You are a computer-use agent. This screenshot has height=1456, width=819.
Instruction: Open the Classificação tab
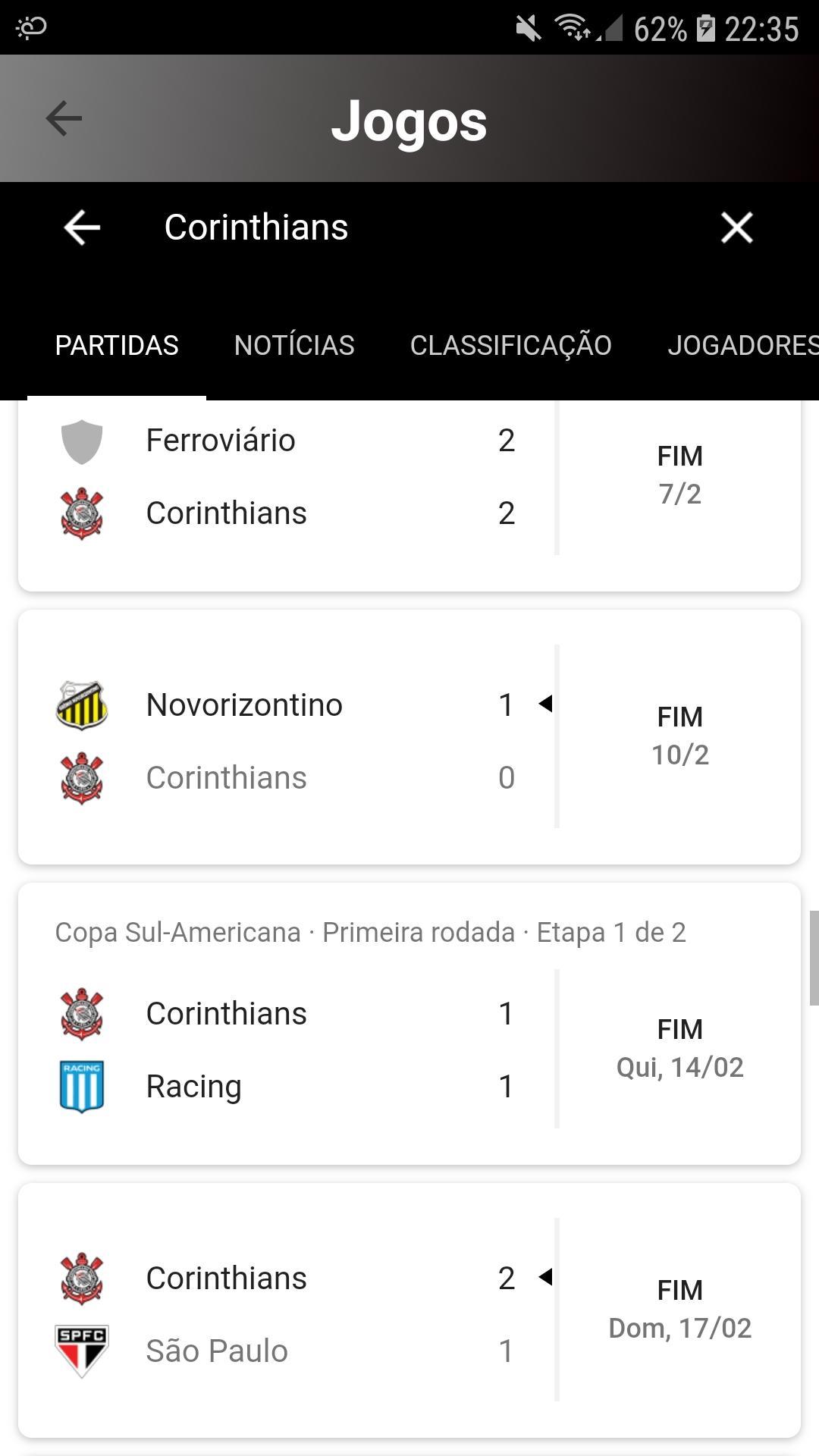pos(511,346)
